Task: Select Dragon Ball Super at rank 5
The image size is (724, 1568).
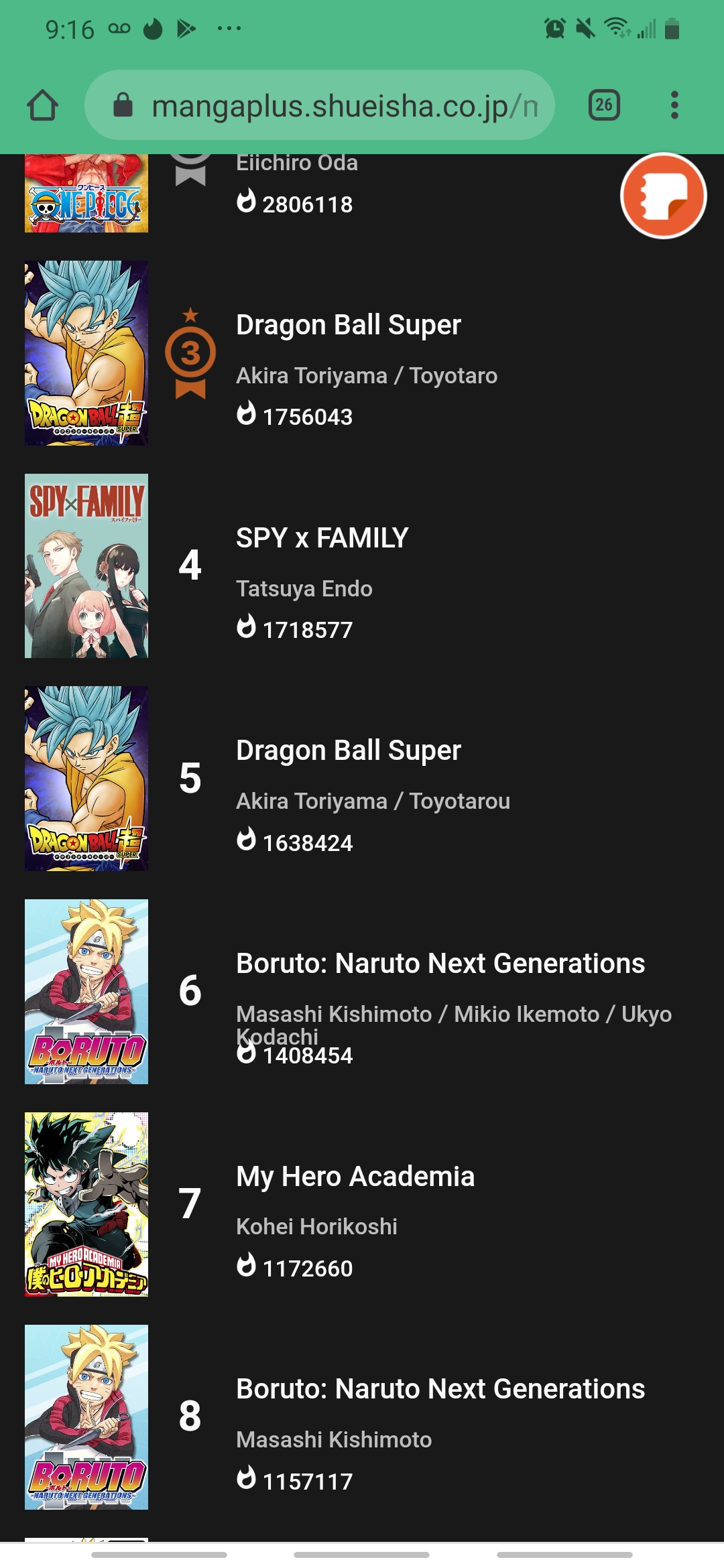Action: coord(348,750)
